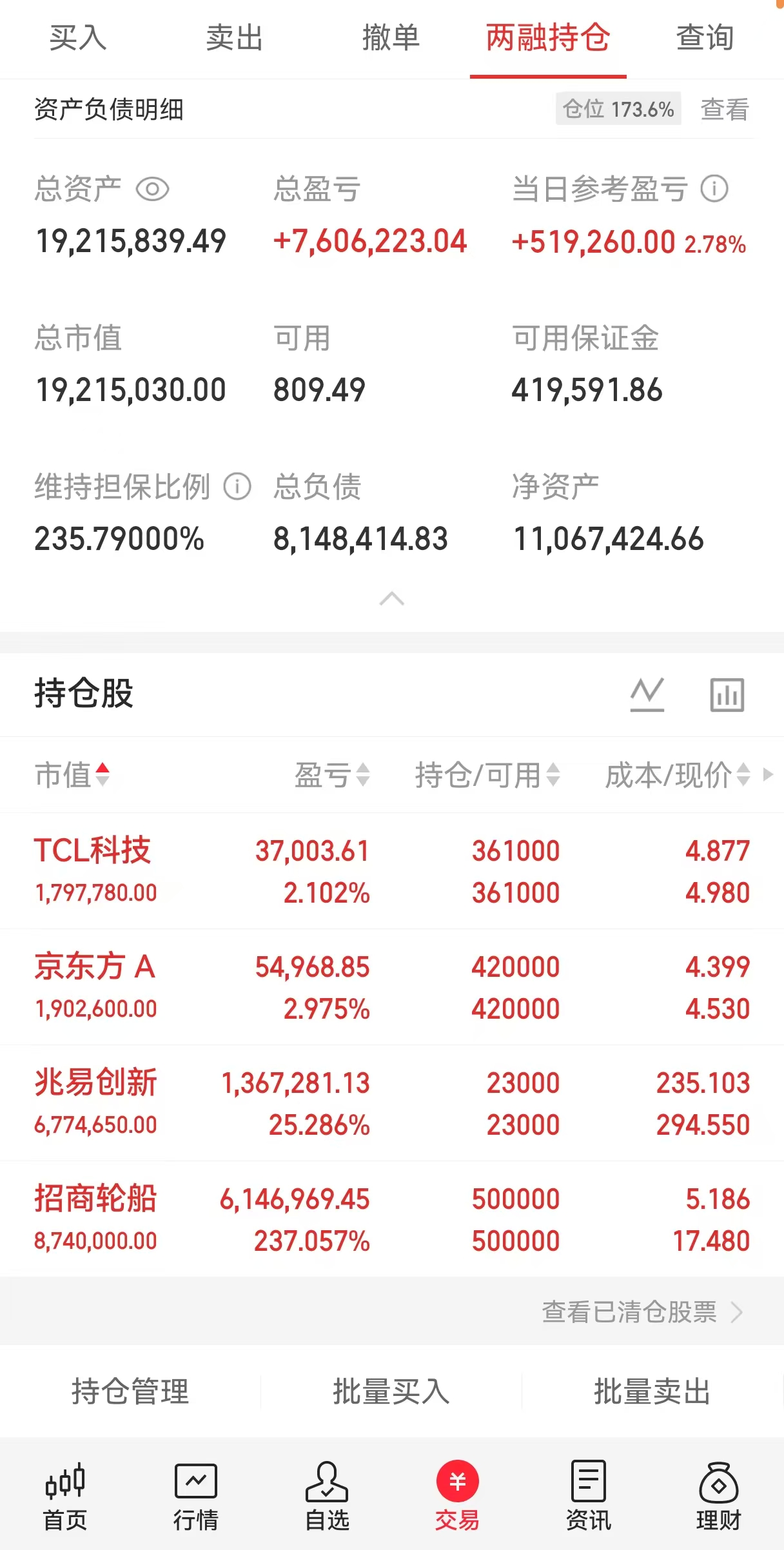784x1550 pixels.
Task: Switch to the 卖出 tab
Action: (x=235, y=37)
